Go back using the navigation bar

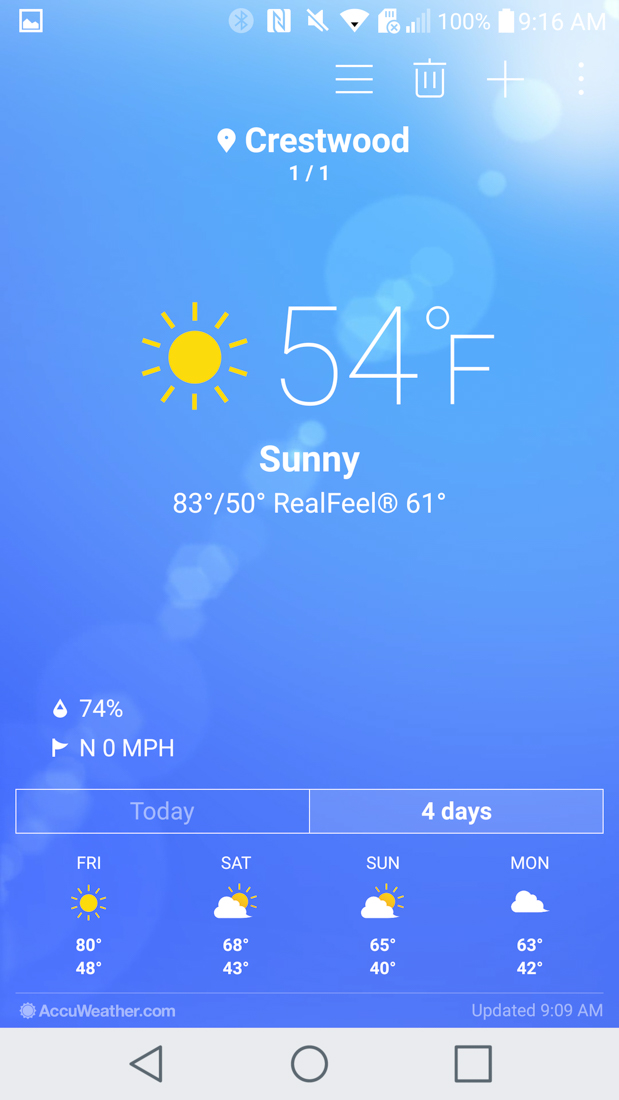pyautogui.click(x=147, y=1064)
